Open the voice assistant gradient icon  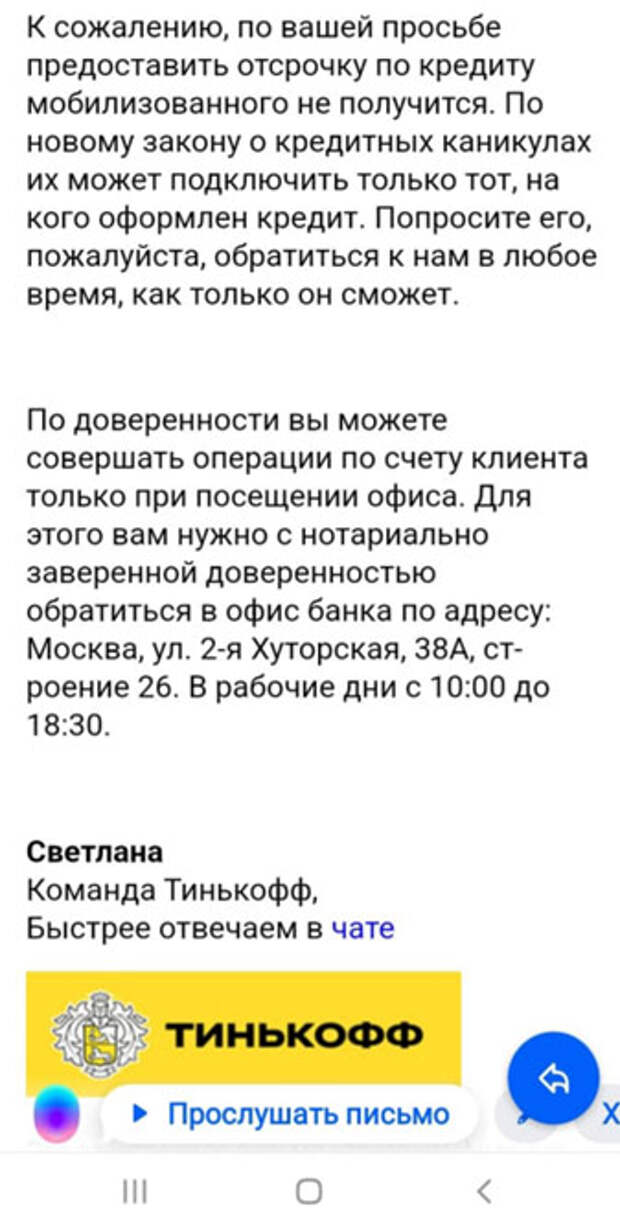57,1113
